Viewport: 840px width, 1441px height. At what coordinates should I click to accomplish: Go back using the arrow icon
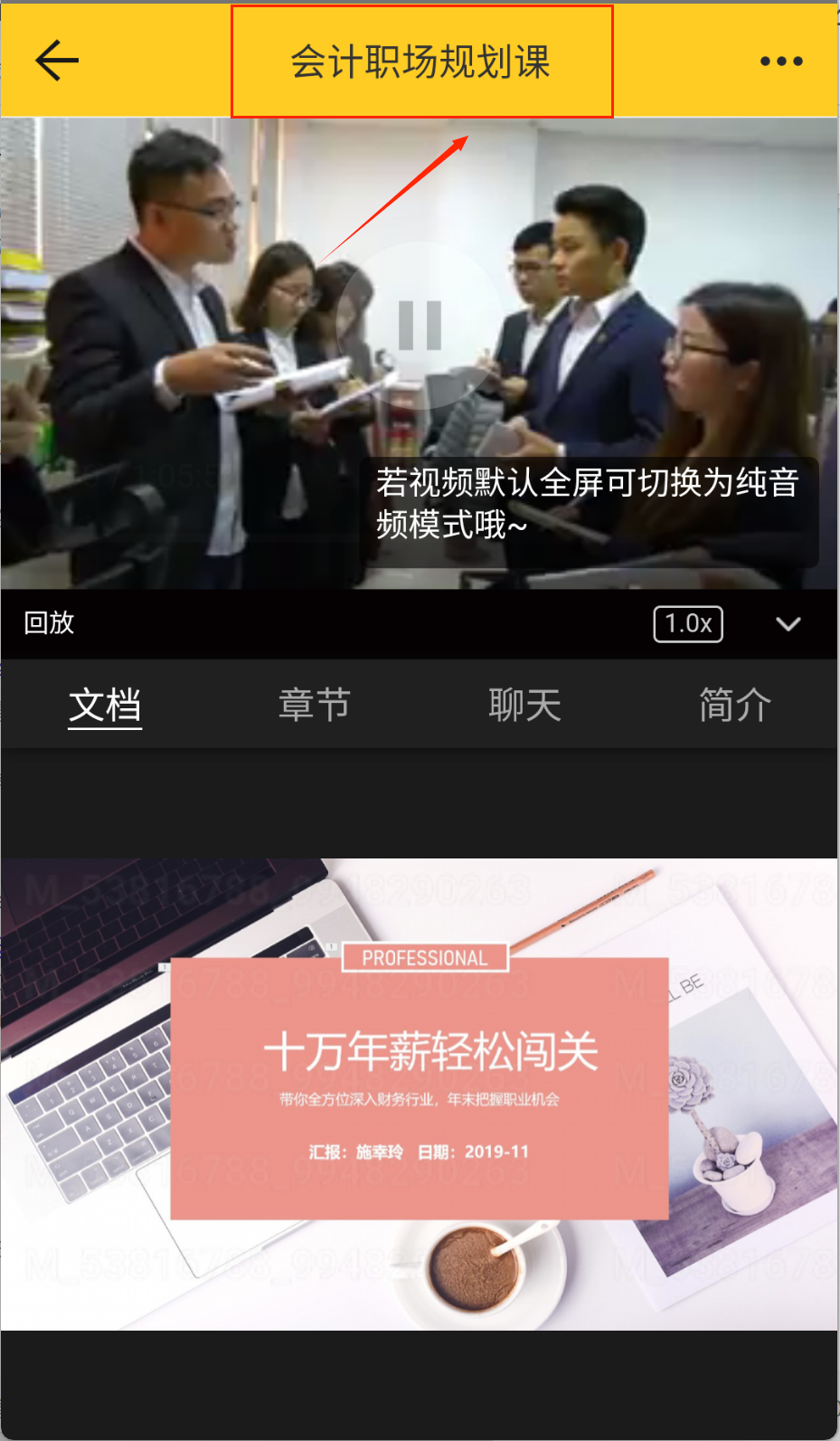pos(57,62)
